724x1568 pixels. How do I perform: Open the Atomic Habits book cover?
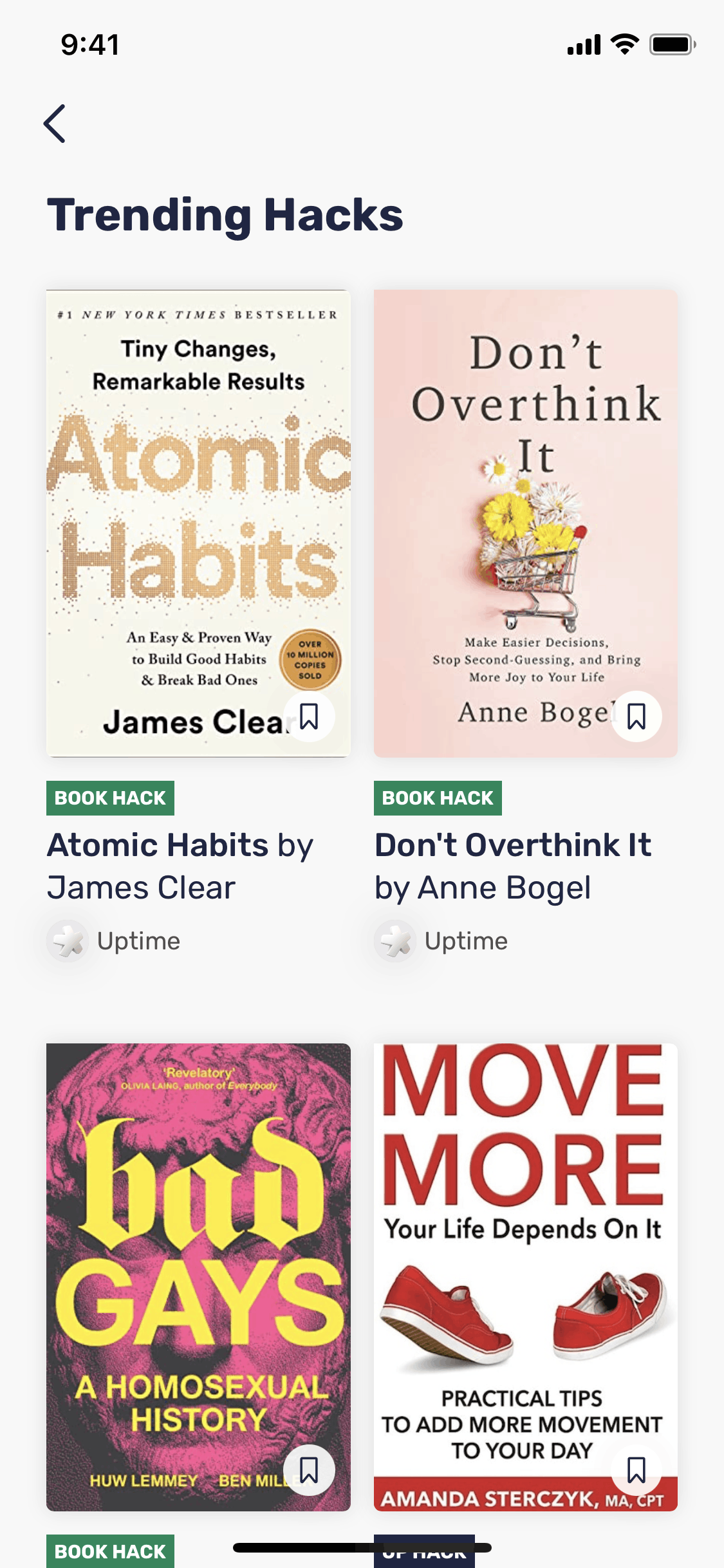click(x=198, y=523)
